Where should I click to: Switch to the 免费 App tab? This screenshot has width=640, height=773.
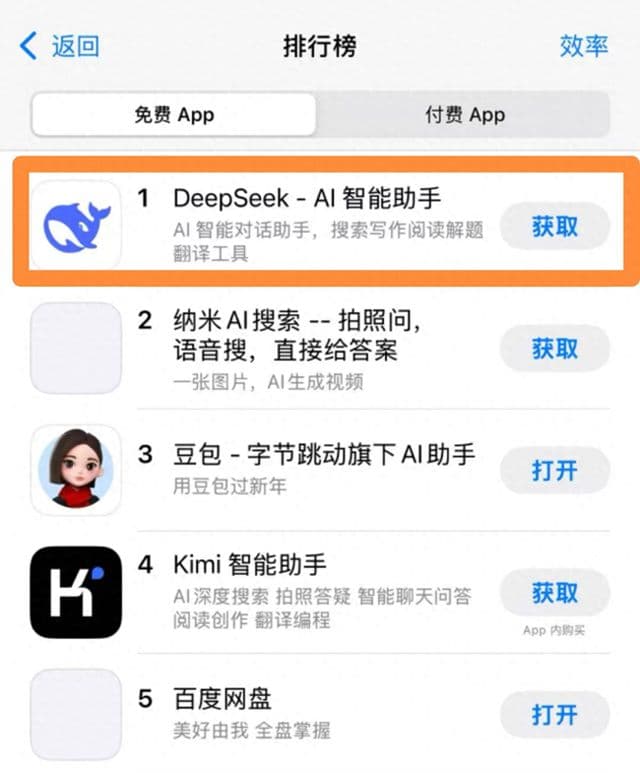[x=174, y=114]
